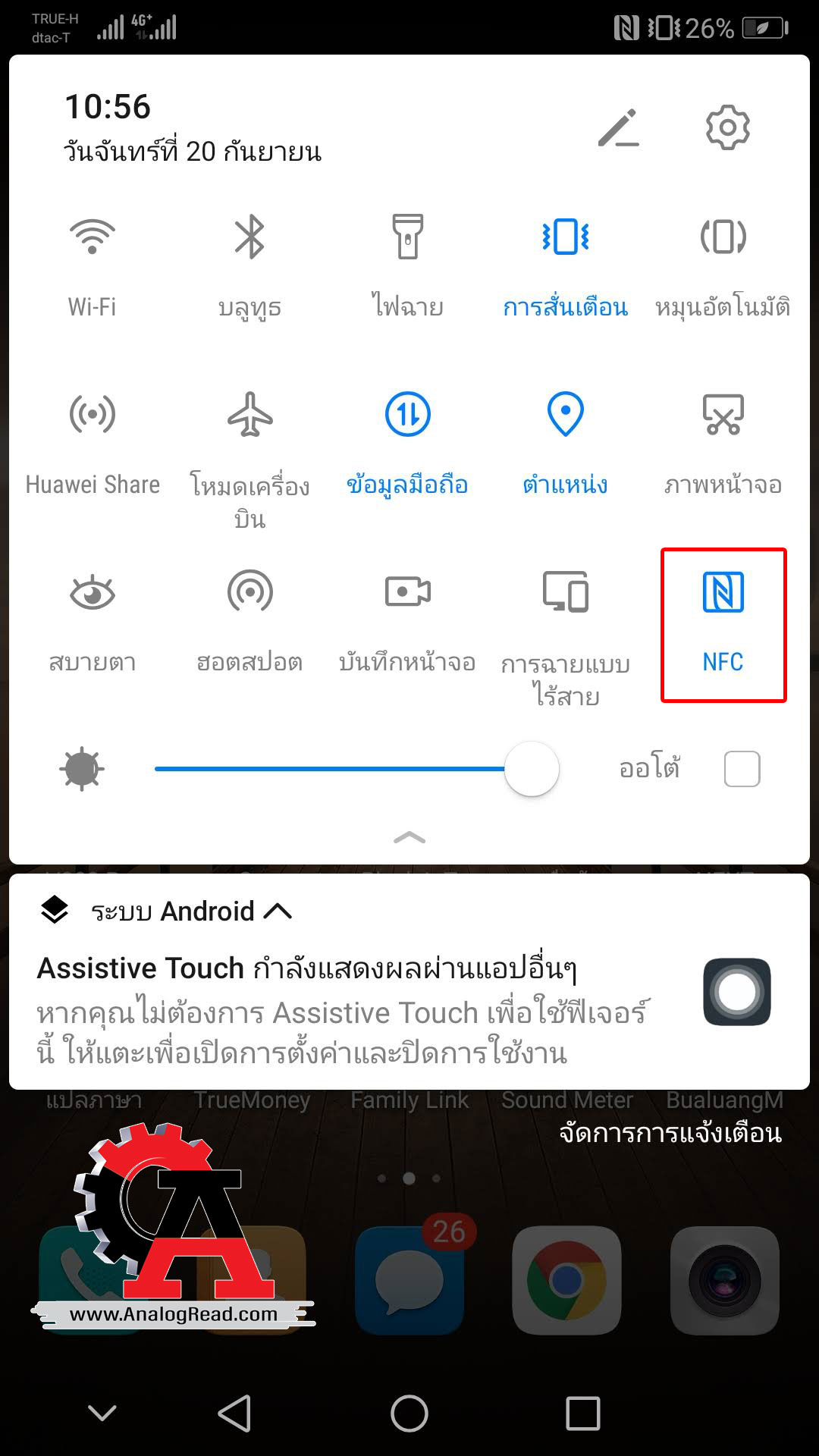Disable mobile data (ข้อมูลมือถือ)
Screen dimensions: 819x1456
407,415
